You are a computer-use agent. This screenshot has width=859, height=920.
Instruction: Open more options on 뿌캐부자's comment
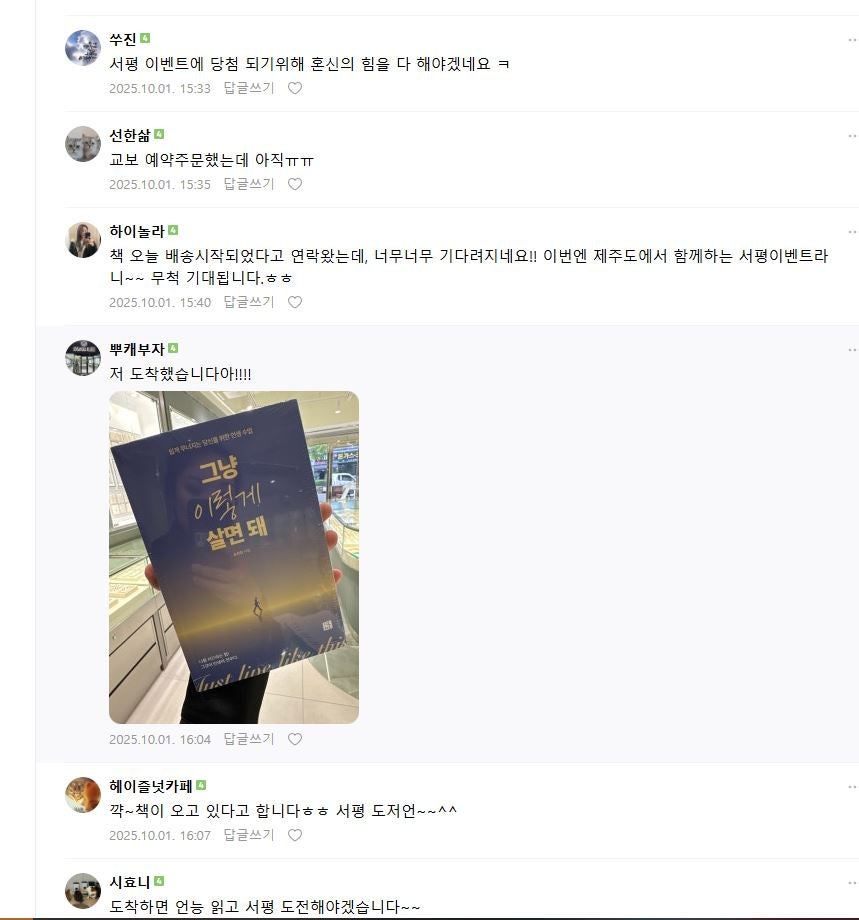click(x=851, y=350)
